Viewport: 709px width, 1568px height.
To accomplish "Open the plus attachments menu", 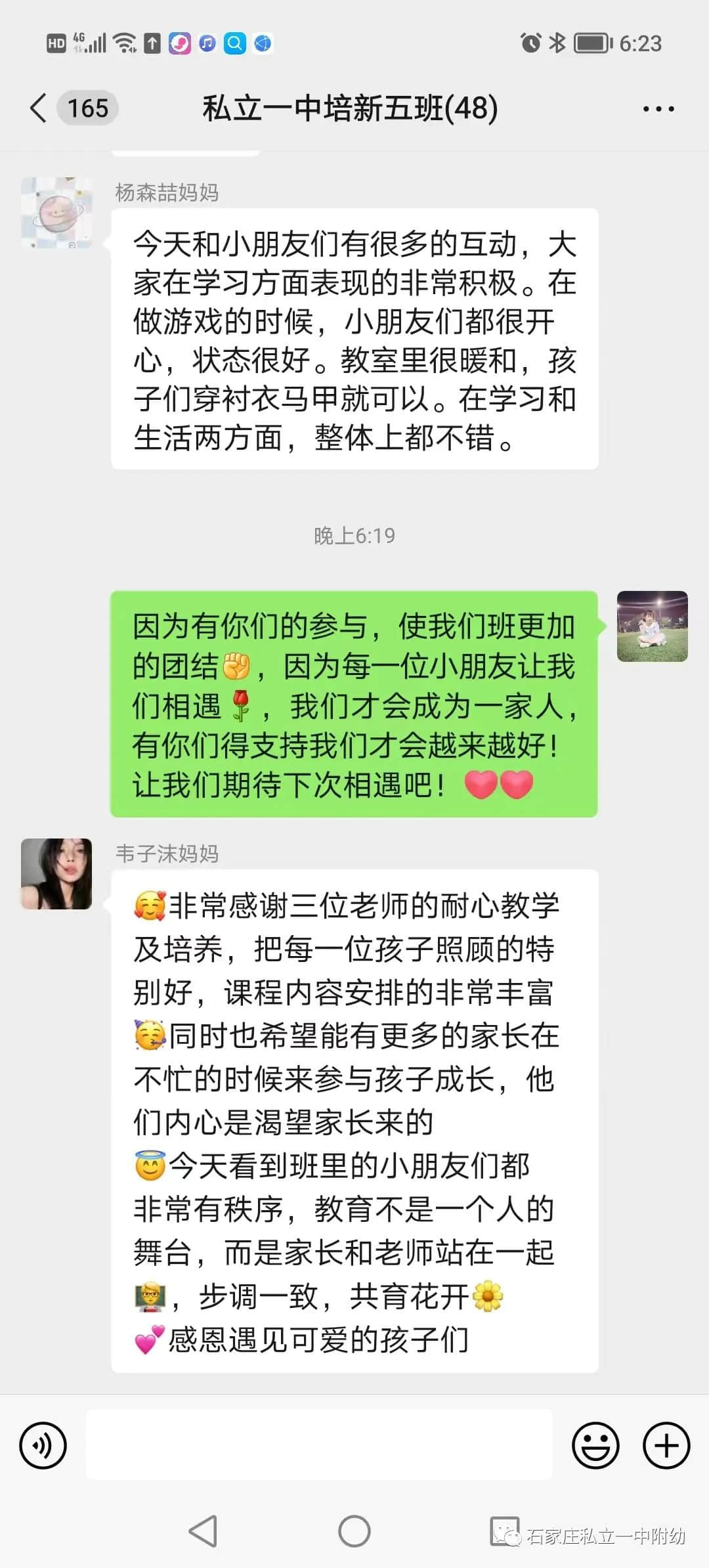I will pyautogui.click(x=666, y=1445).
